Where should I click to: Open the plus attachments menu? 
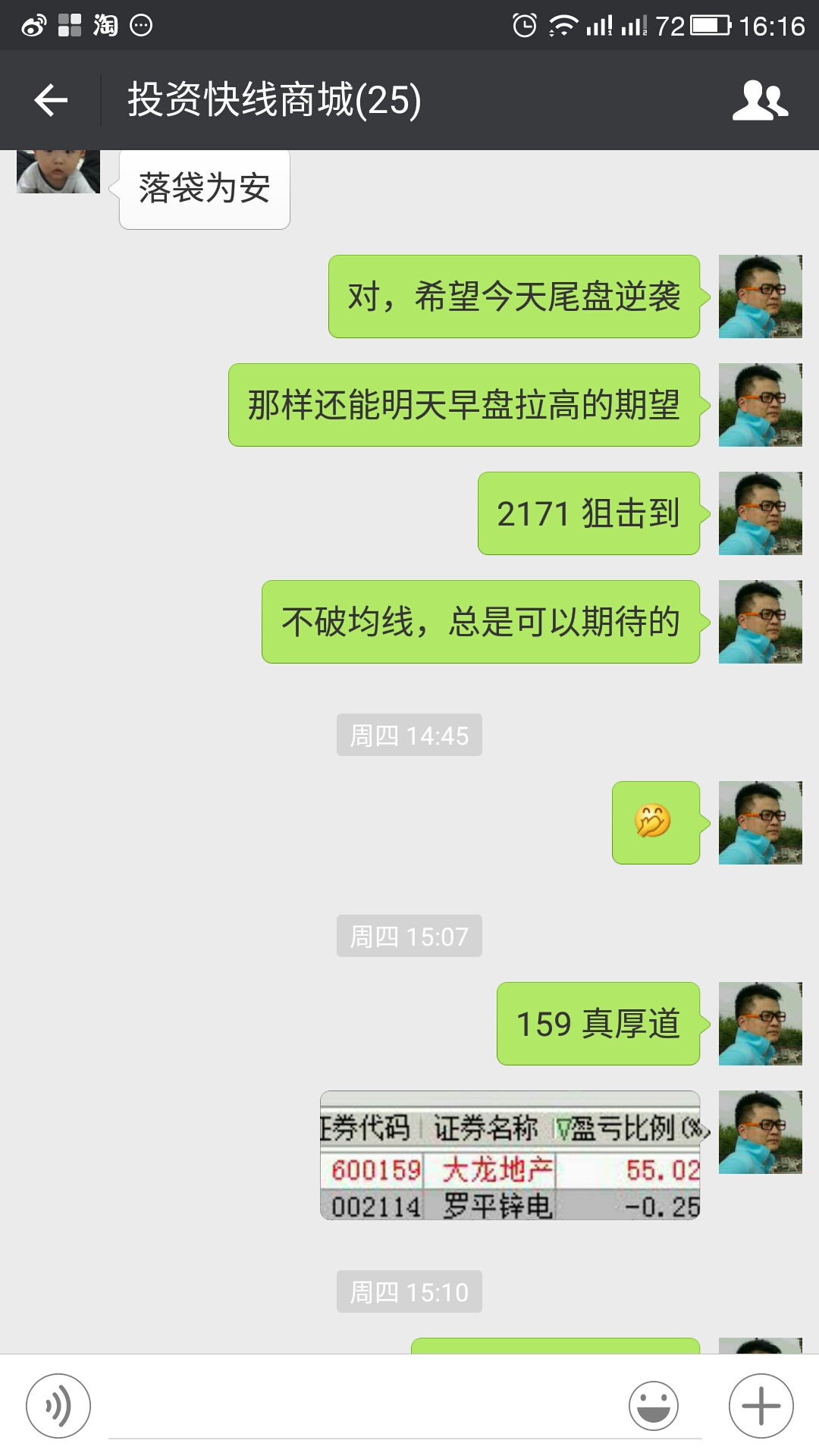(761, 1405)
